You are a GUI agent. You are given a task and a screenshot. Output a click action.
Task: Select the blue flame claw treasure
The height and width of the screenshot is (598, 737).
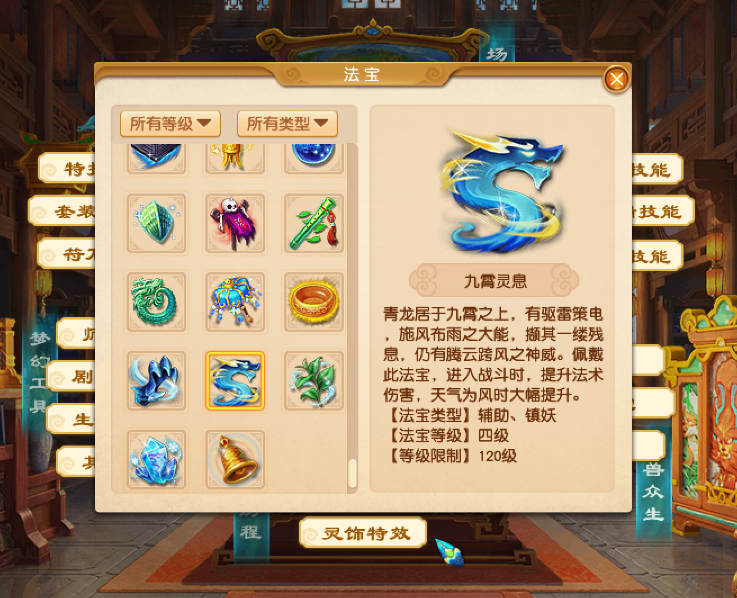pyautogui.click(x=157, y=380)
